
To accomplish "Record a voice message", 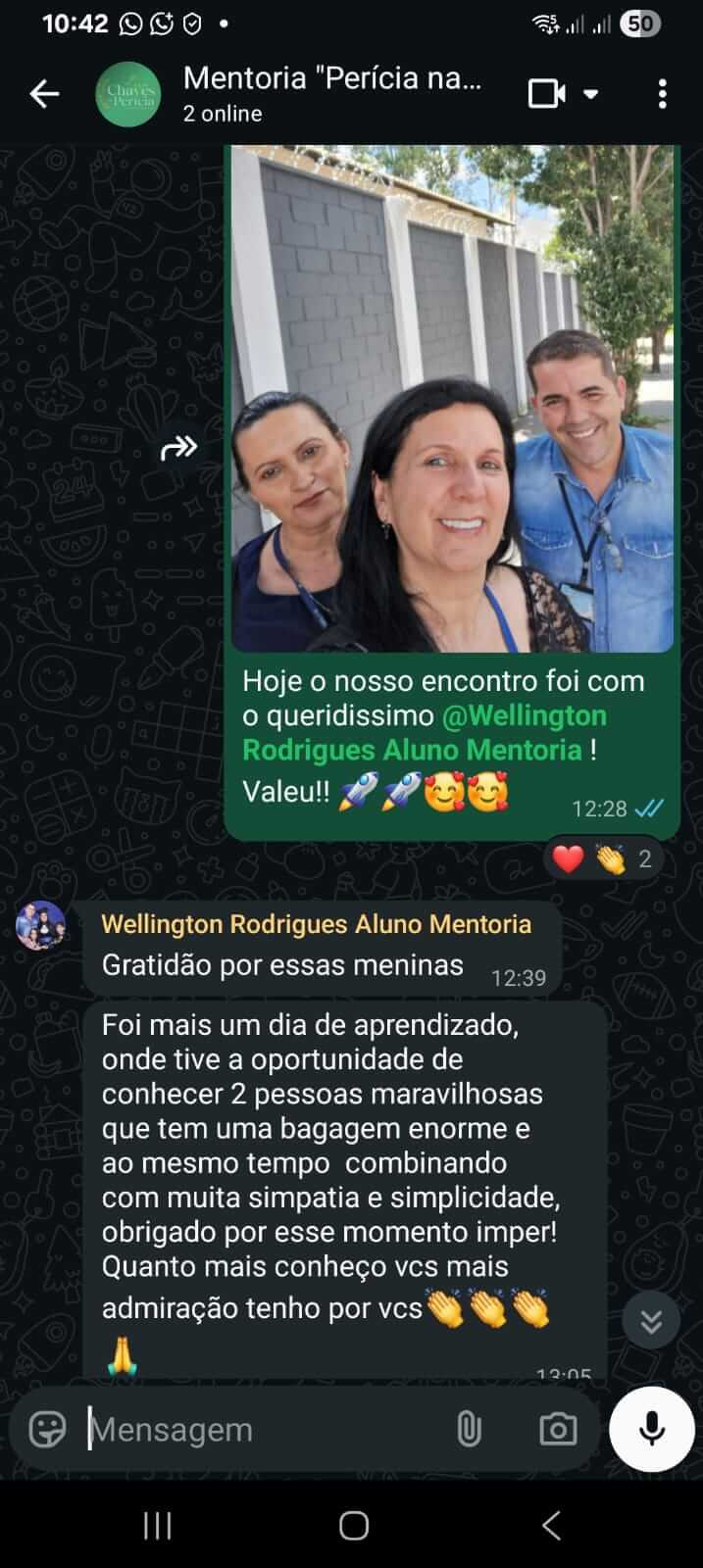I will coord(652,1430).
